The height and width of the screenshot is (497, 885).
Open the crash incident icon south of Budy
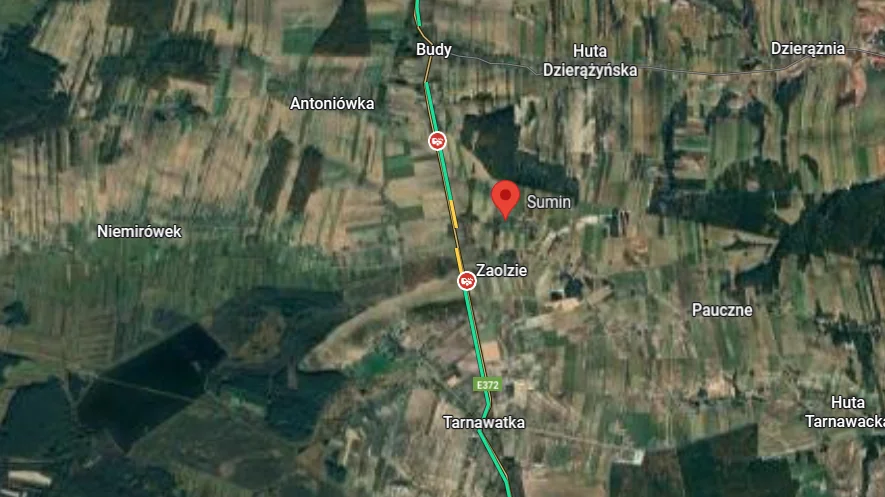point(437,141)
